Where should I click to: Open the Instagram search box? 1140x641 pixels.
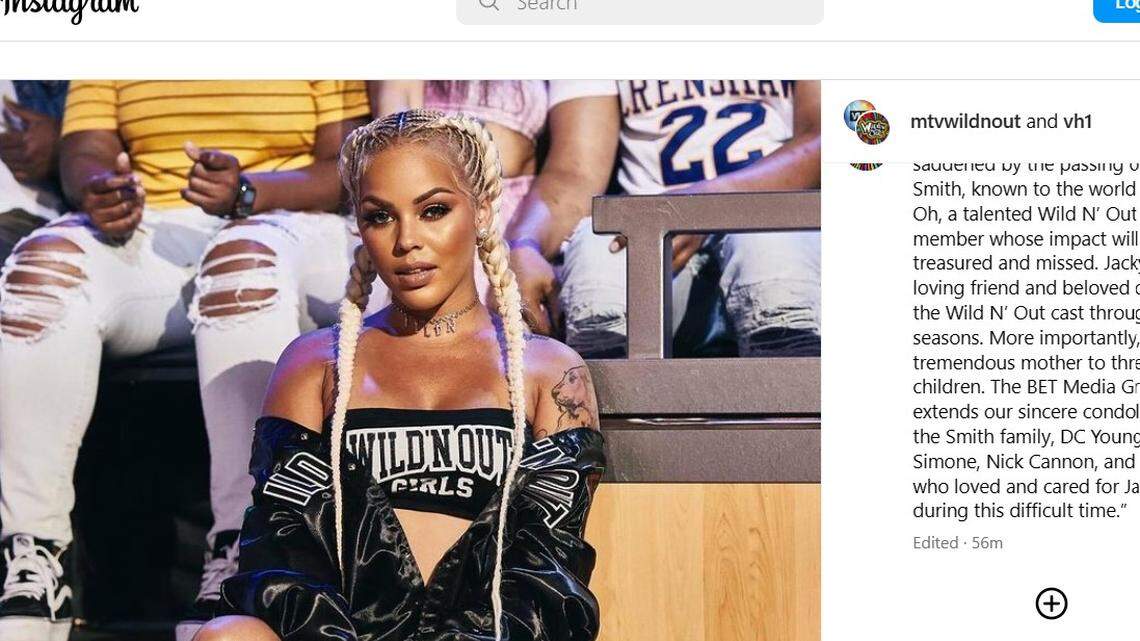(640, 8)
